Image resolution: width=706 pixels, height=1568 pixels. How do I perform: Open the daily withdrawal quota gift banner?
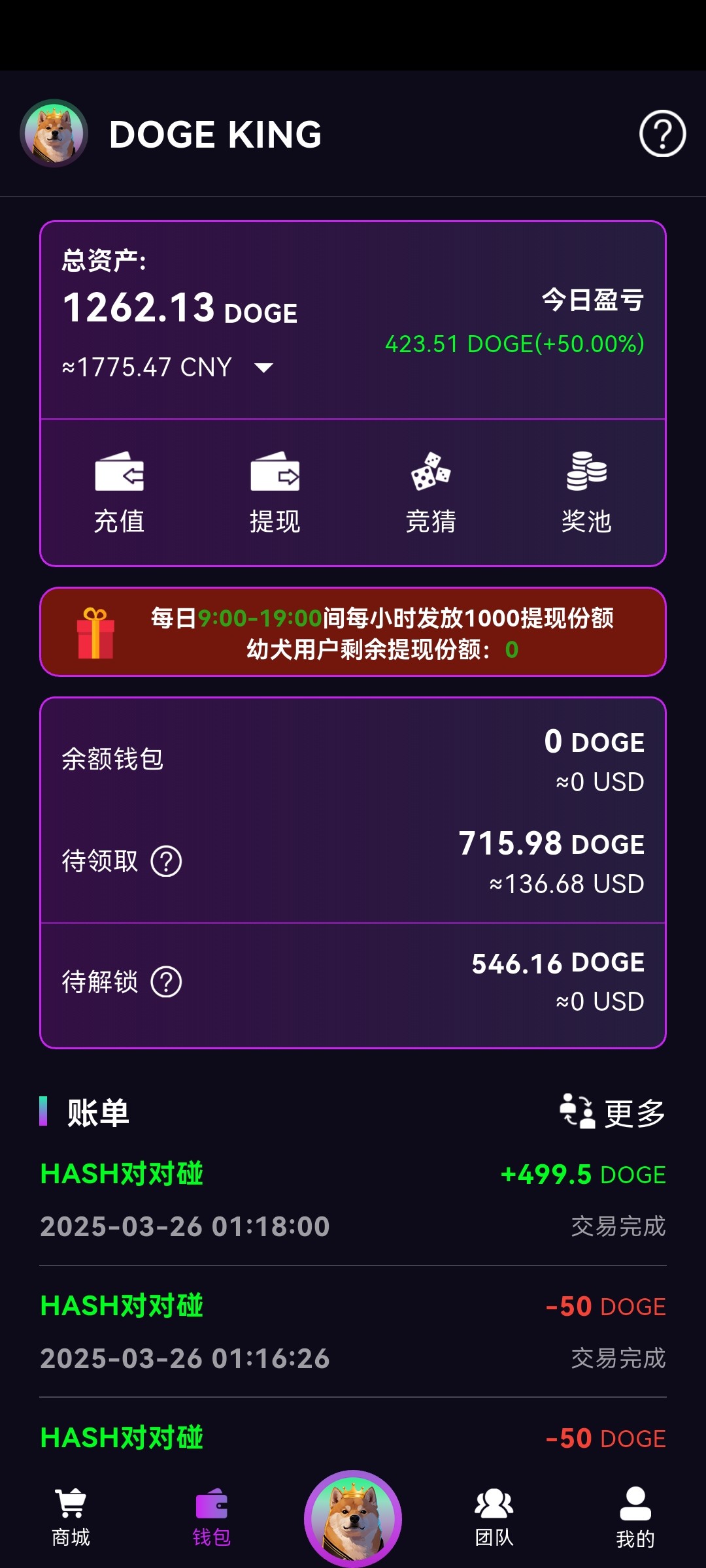tap(353, 632)
